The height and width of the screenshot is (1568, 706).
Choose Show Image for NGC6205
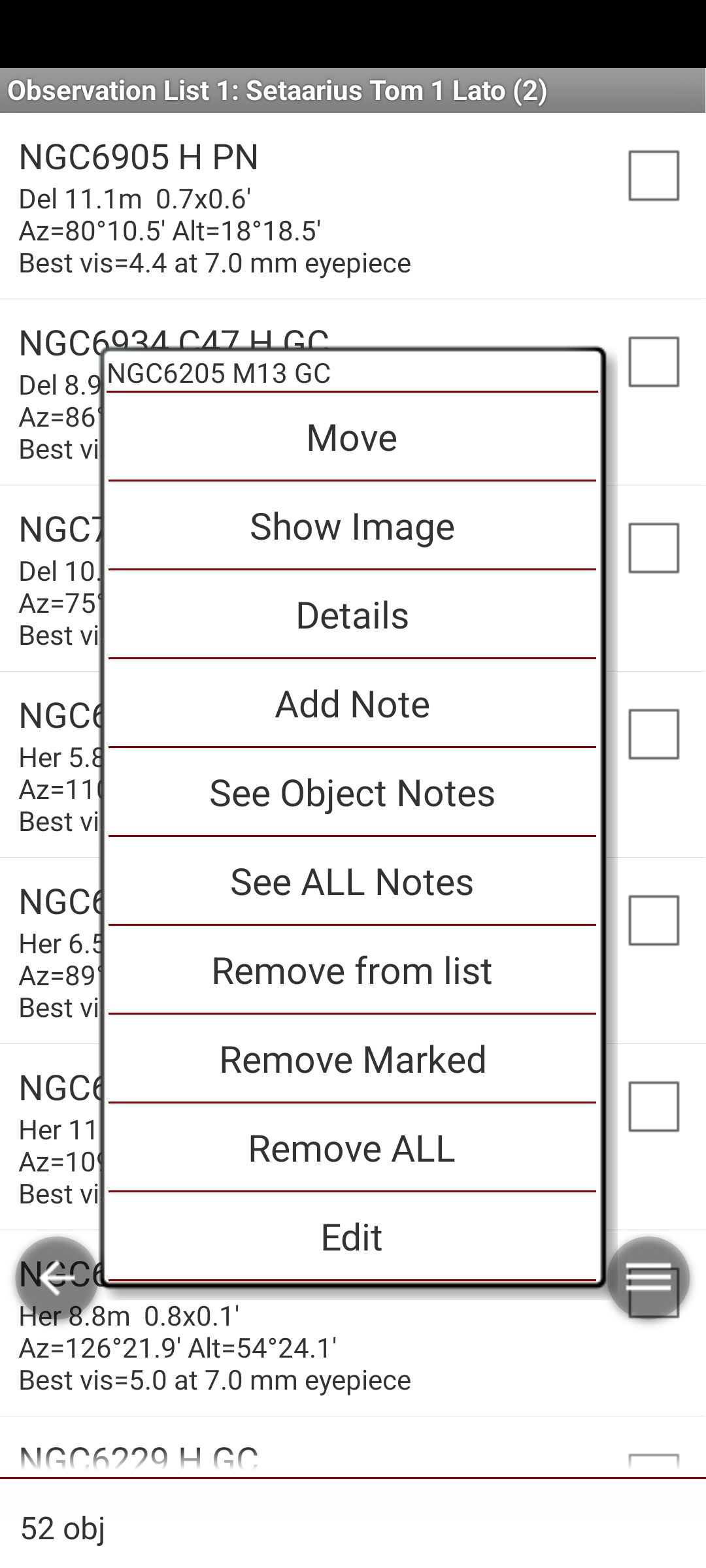click(352, 526)
